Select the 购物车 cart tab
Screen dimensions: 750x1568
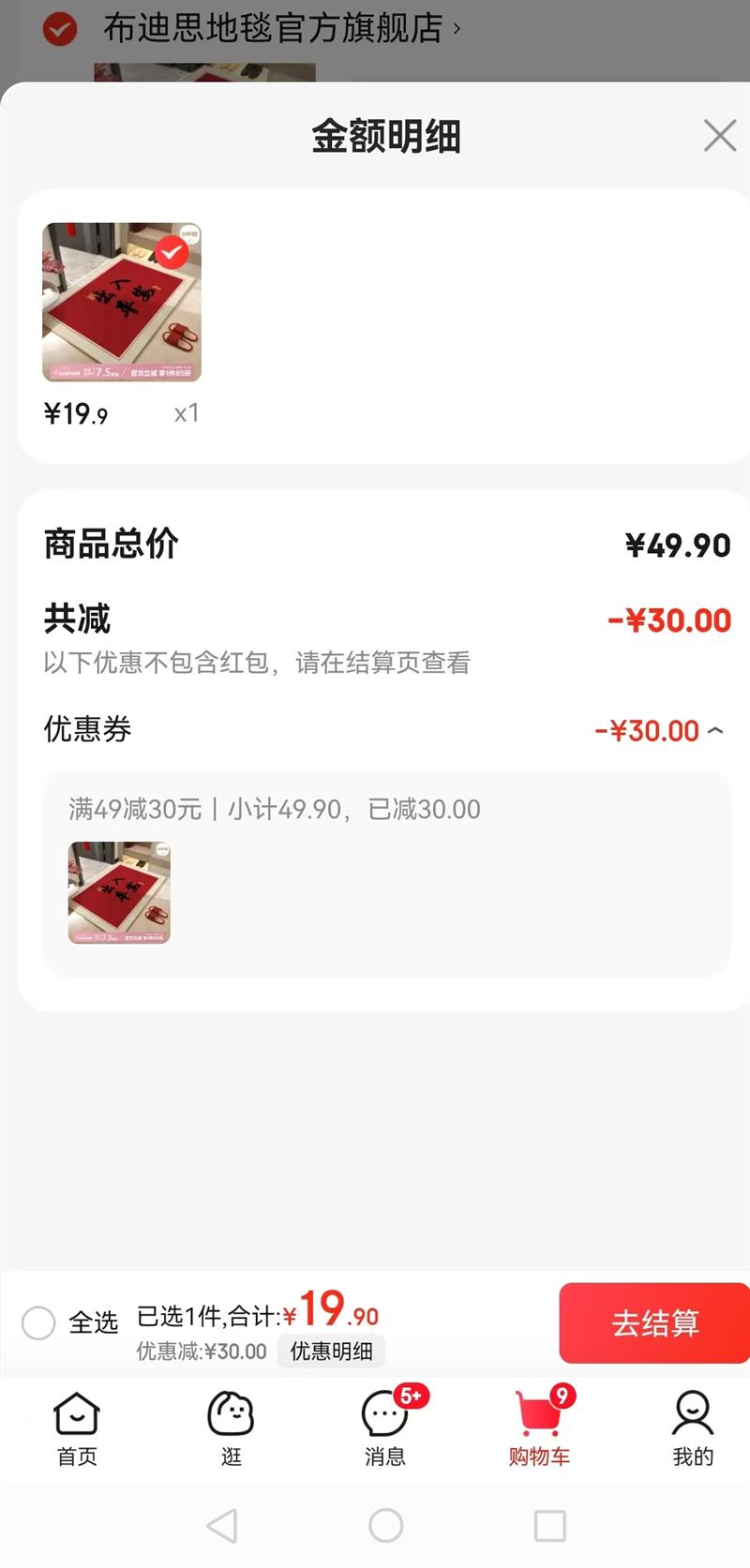coord(539,1428)
